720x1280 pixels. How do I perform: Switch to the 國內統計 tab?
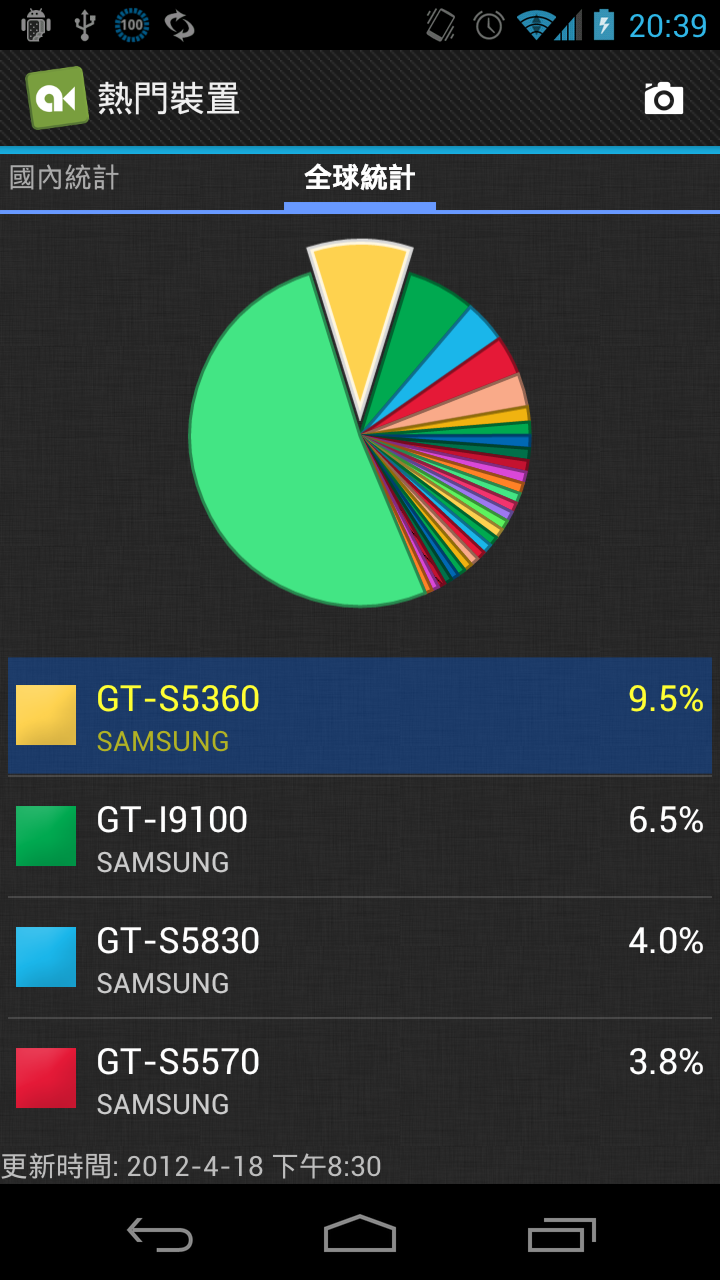[x=65, y=178]
